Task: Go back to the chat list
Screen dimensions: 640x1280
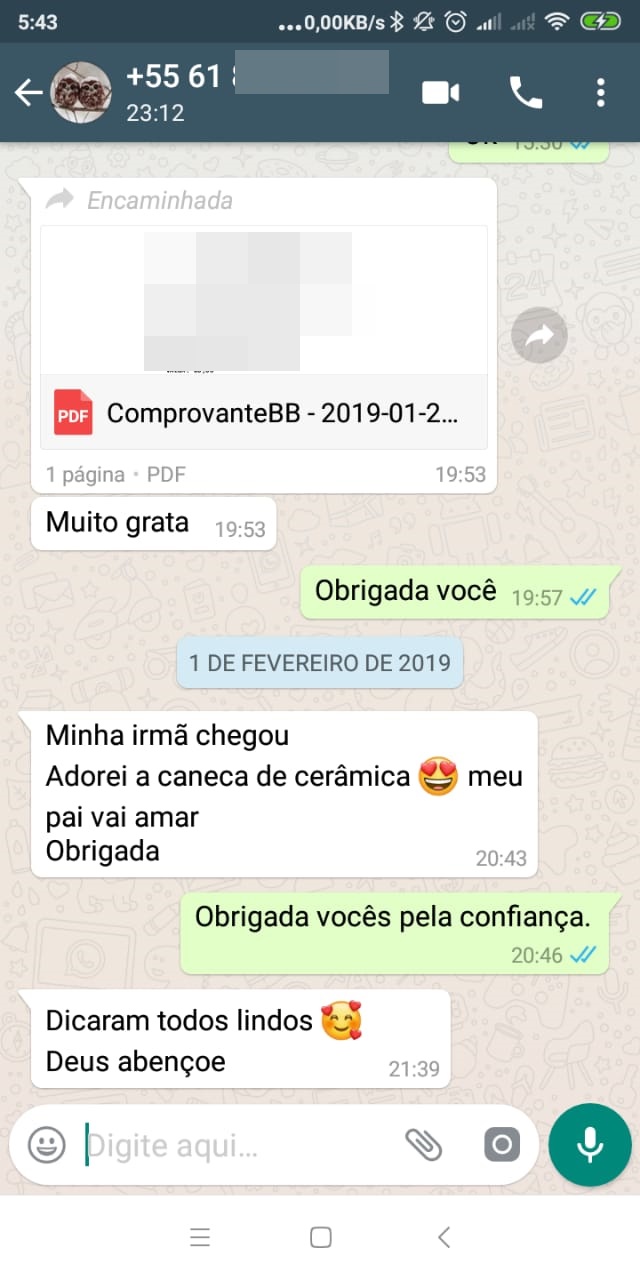Action: click(x=28, y=93)
